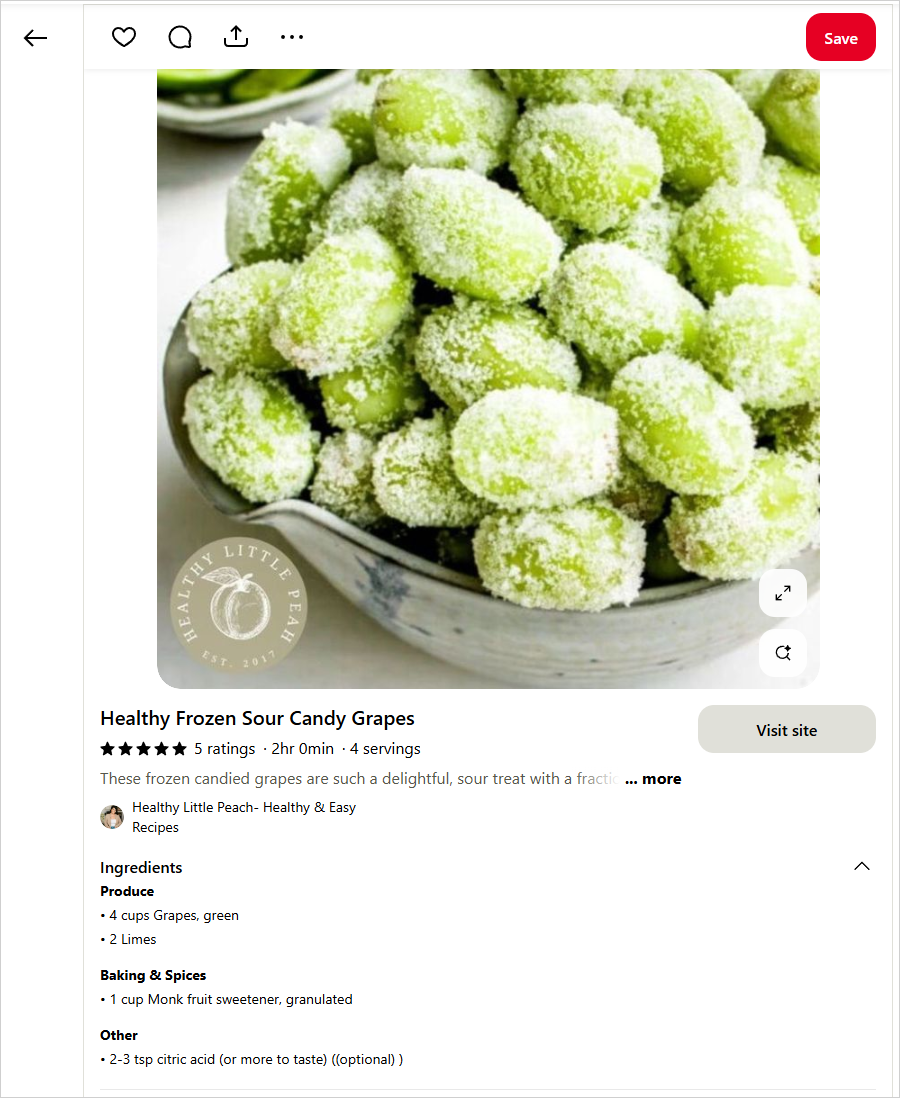Screen dimensions: 900x1098
Task: Collapse the Ingredients section
Action: (861, 867)
